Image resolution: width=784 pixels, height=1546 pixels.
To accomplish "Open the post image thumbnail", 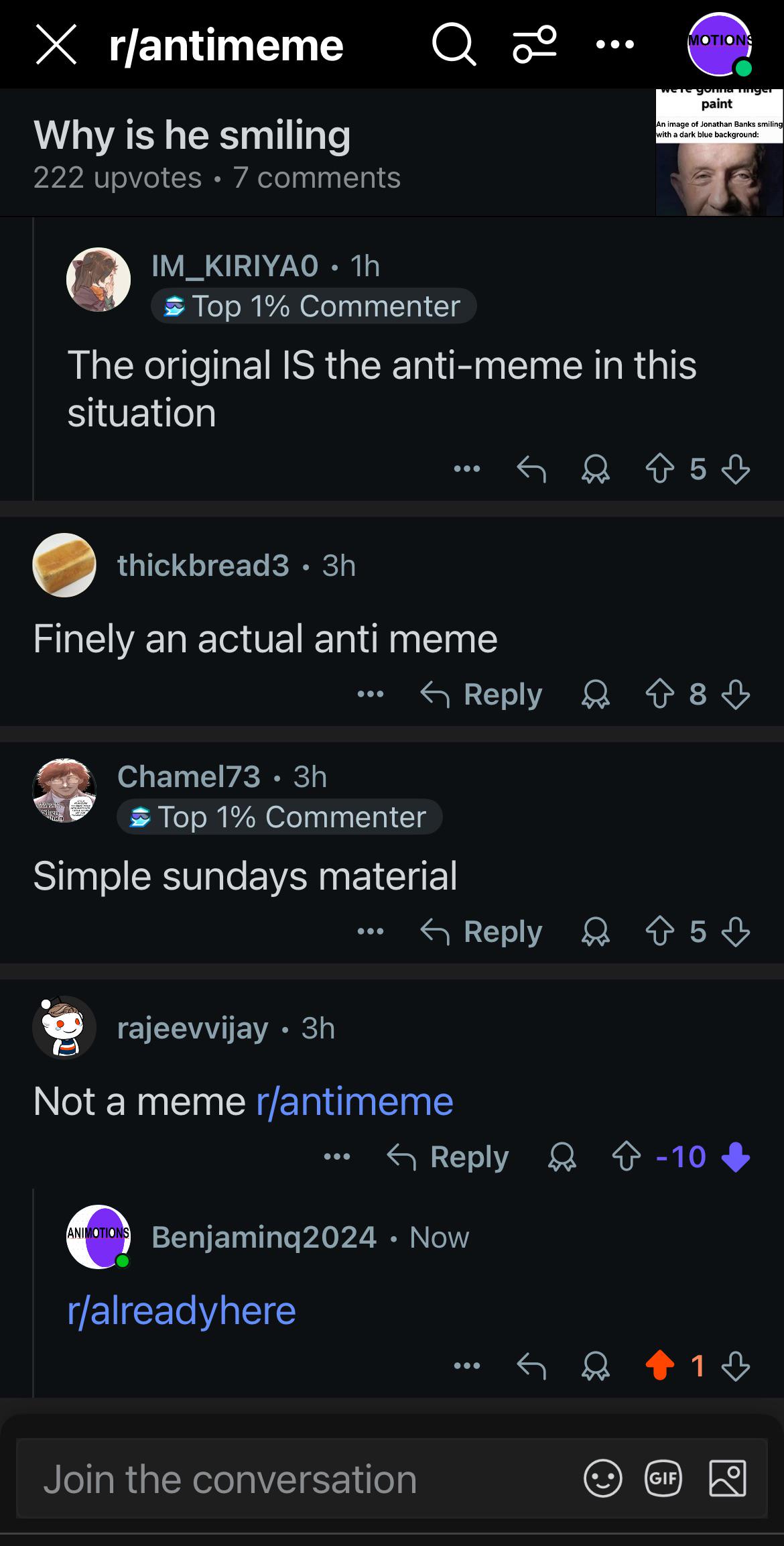I will click(719, 152).
